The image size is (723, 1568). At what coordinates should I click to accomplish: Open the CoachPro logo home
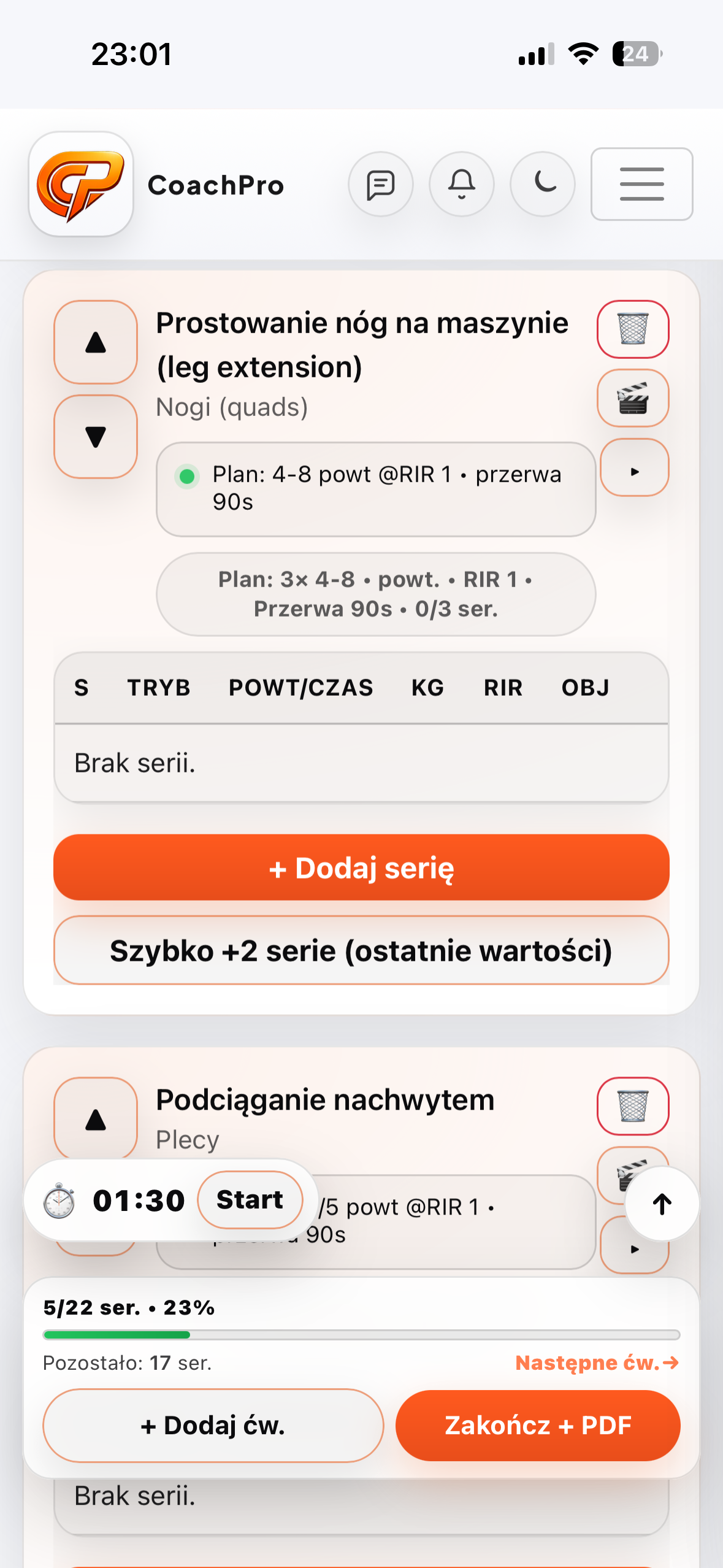(x=81, y=184)
